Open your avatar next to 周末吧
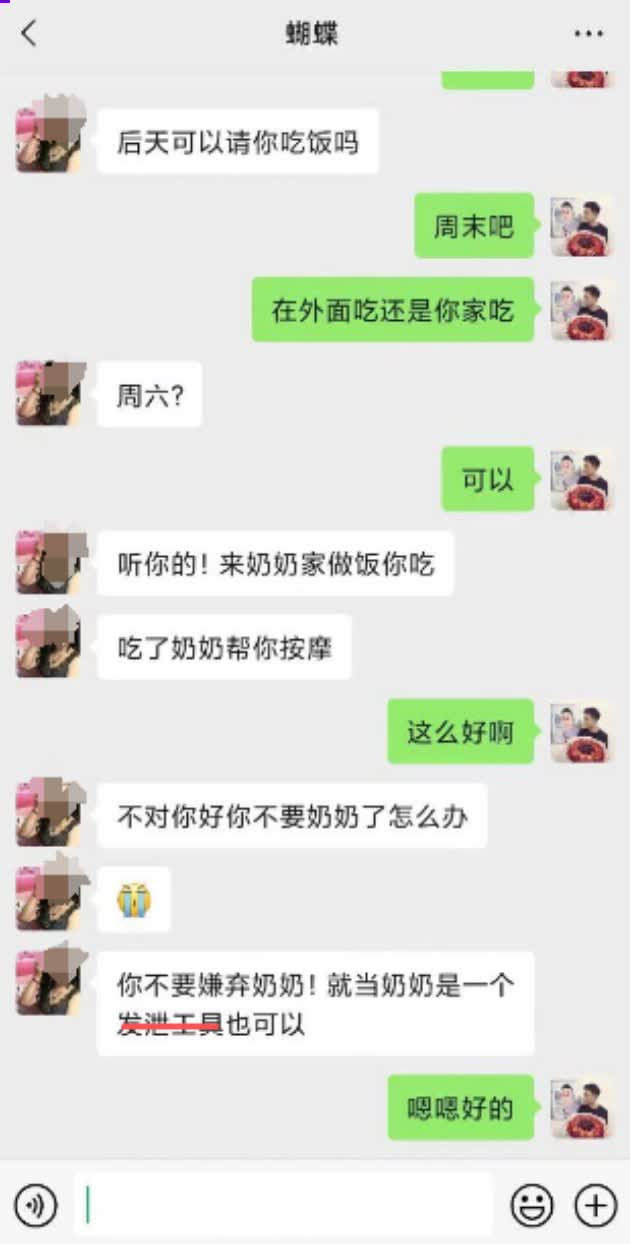This screenshot has height=1244, width=630. click(582, 226)
